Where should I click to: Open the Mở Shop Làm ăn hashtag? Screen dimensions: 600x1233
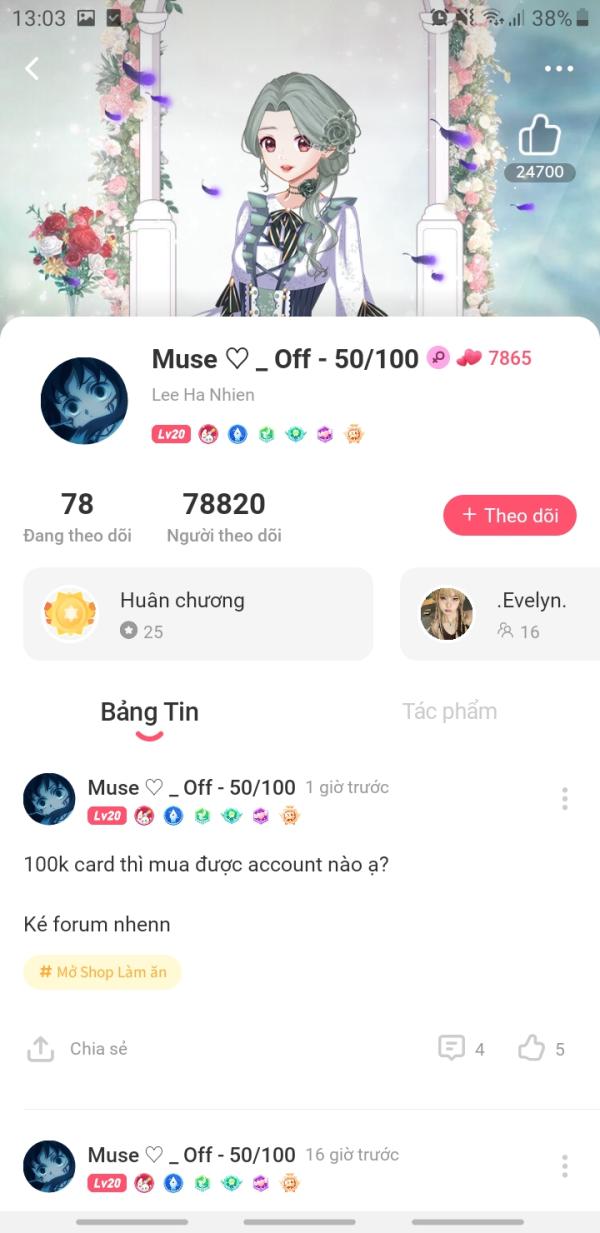pos(102,972)
